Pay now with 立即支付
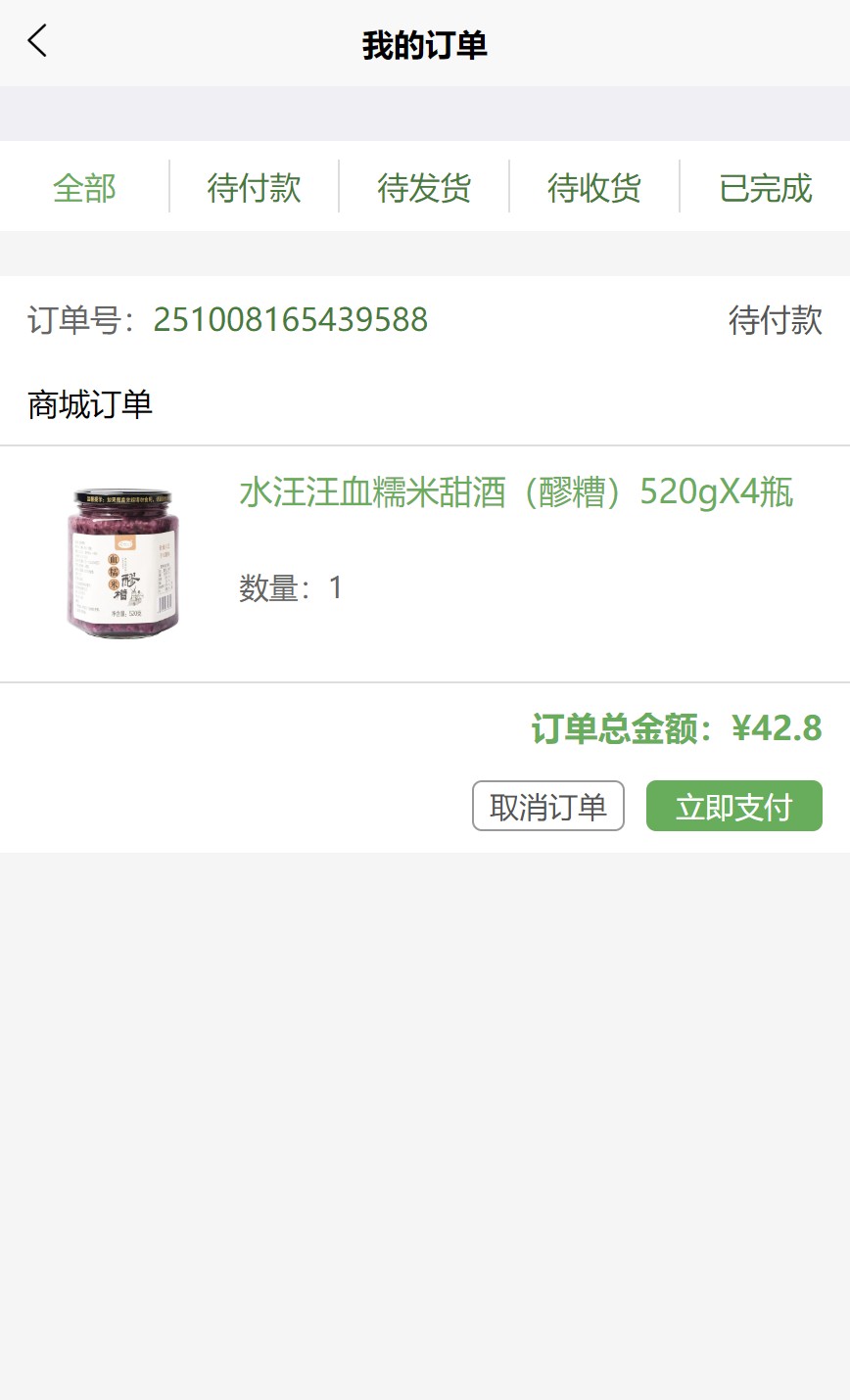 (x=733, y=807)
